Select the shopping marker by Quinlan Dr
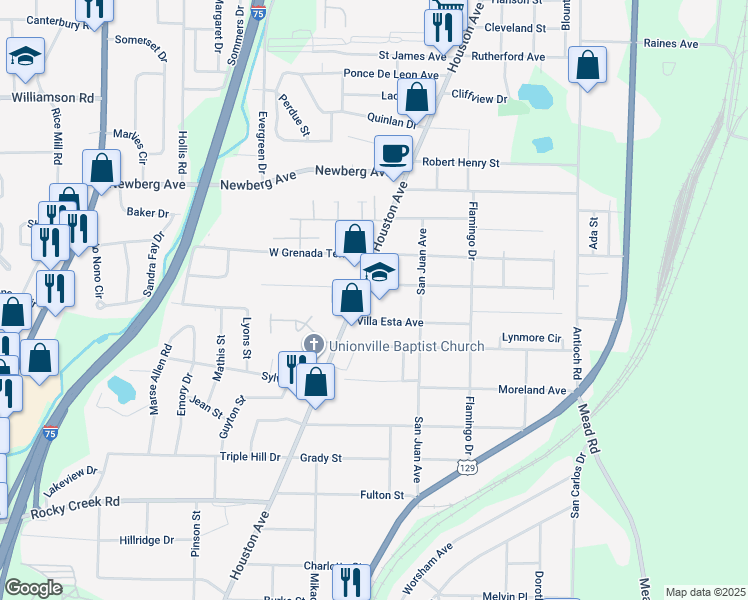This screenshot has width=748, height=600. point(416,98)
